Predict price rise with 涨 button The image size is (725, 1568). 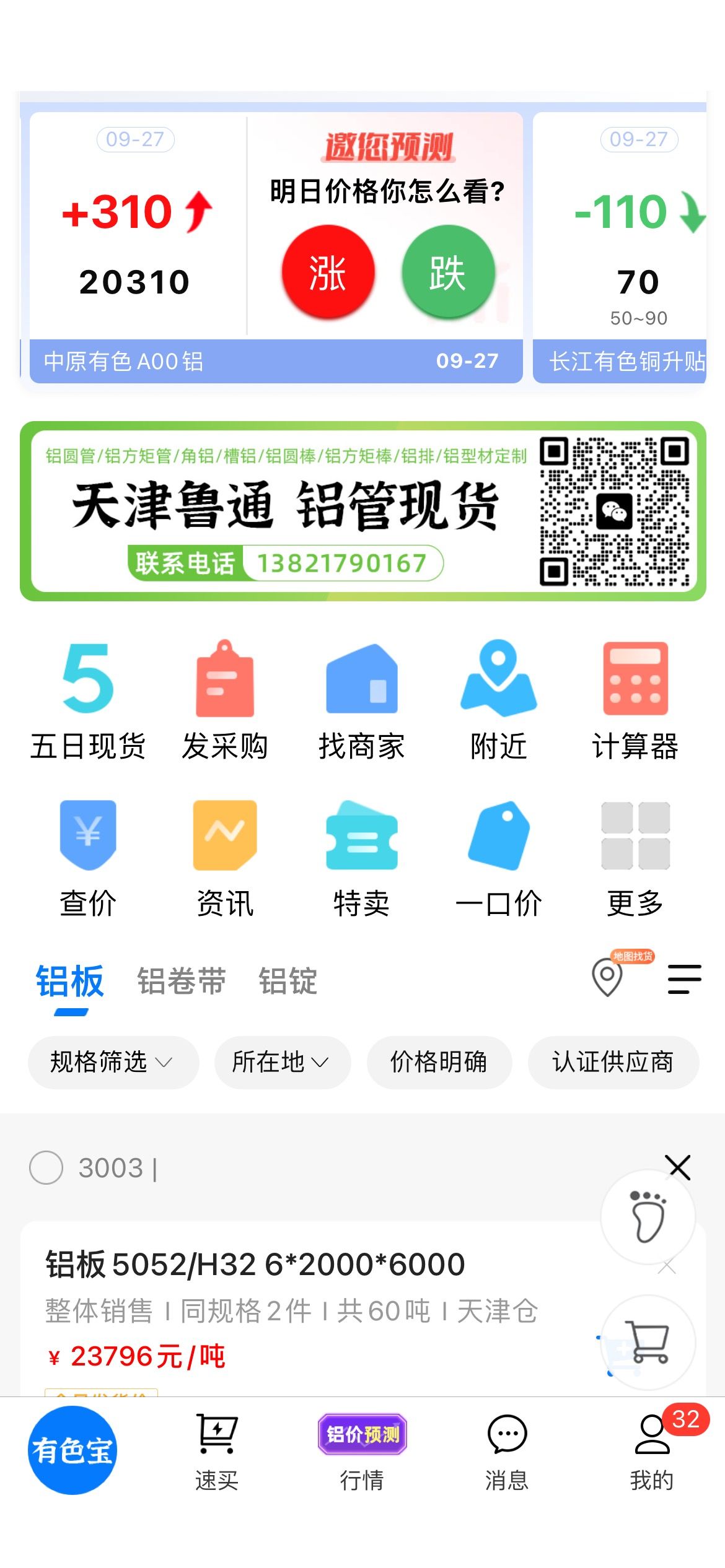328,271
